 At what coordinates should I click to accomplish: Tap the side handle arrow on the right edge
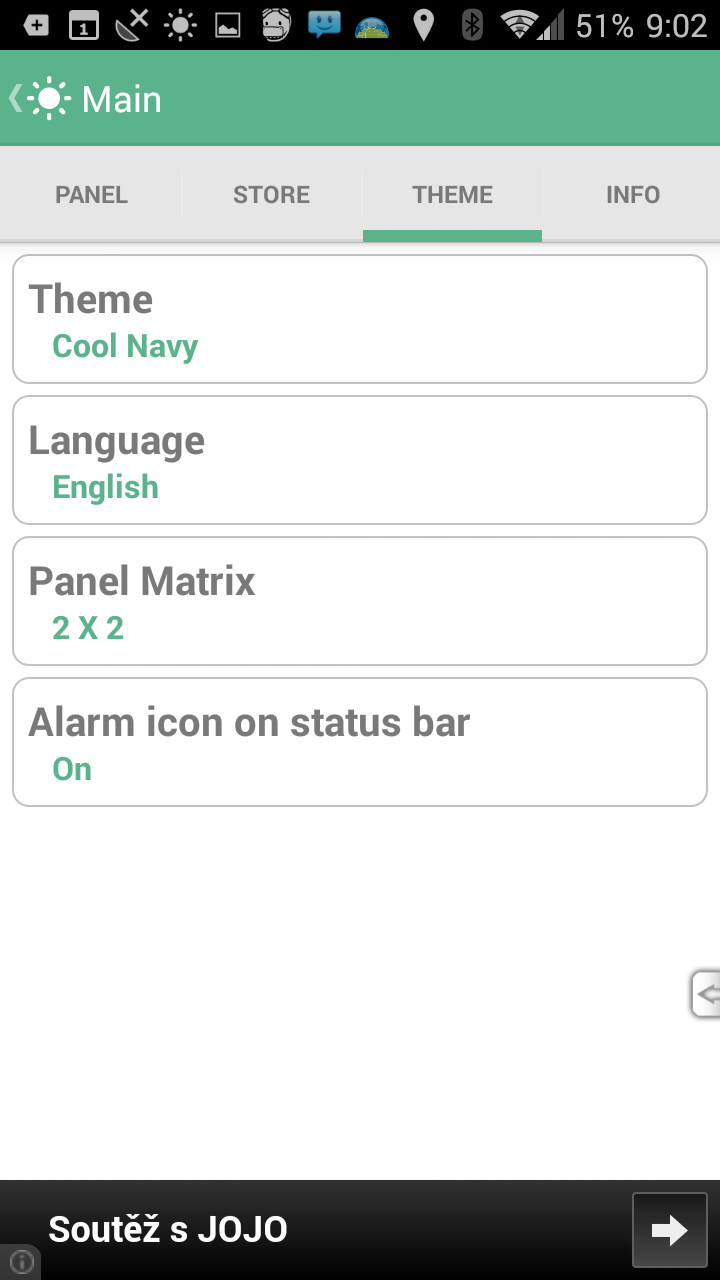point(705,994)
